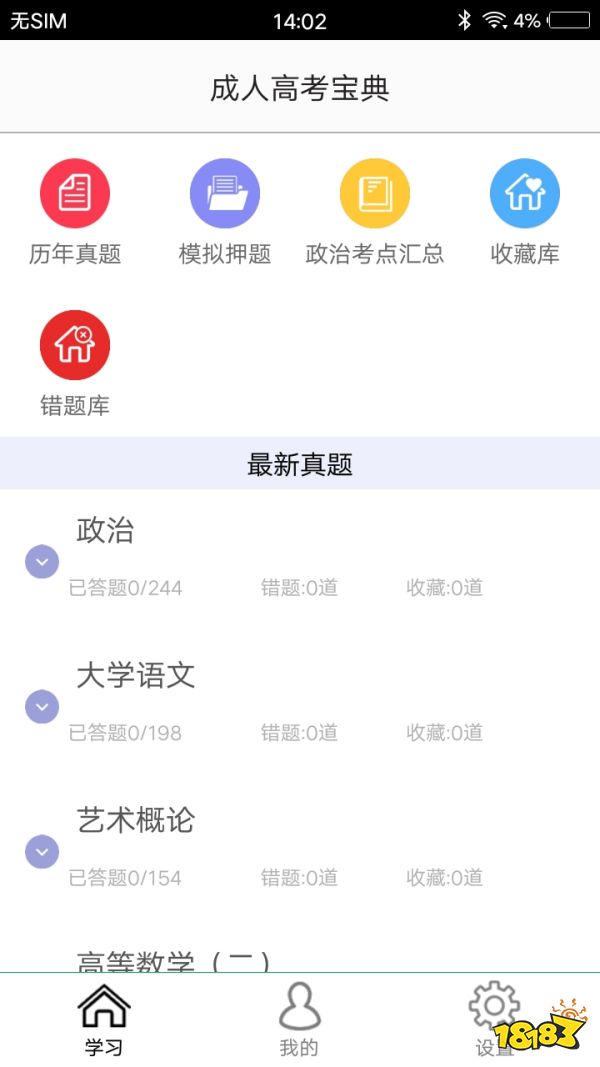Expand the 政治 subject chevron
600x1067 pixels.
(42, 562)
